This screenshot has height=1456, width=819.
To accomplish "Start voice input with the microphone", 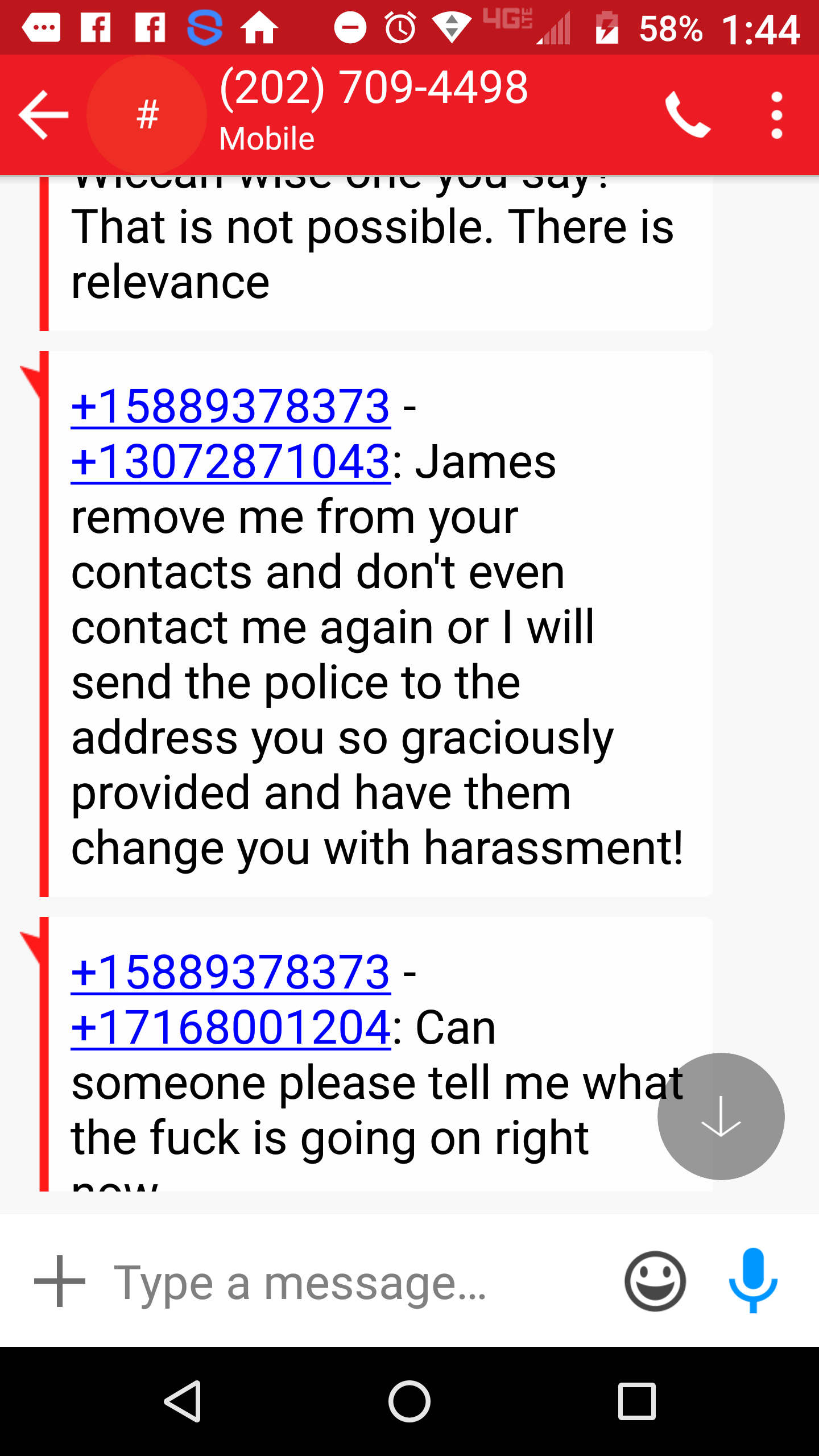I will pyautogui.click(x=753, y=1280).
